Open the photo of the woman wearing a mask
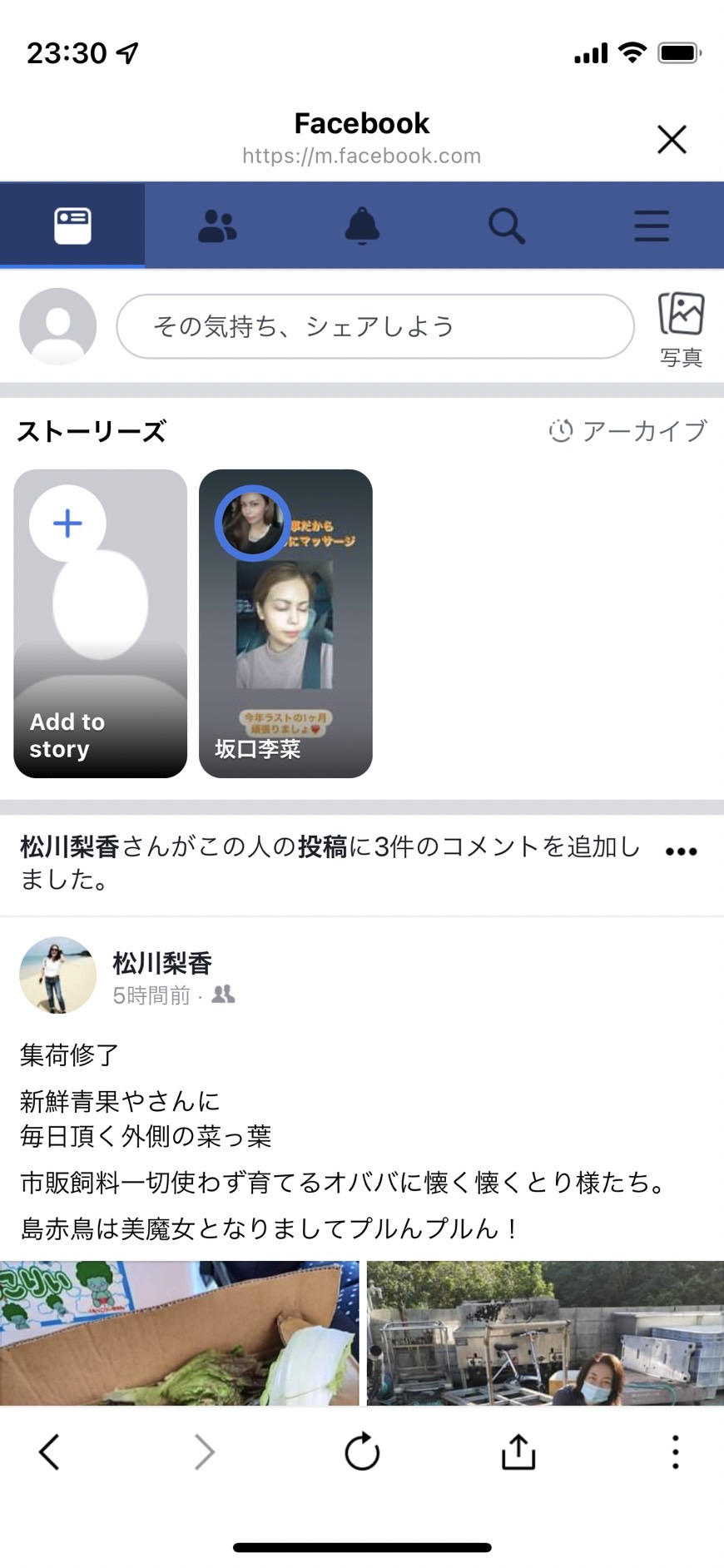724x1568 pixels. (x=545, y=1332)
